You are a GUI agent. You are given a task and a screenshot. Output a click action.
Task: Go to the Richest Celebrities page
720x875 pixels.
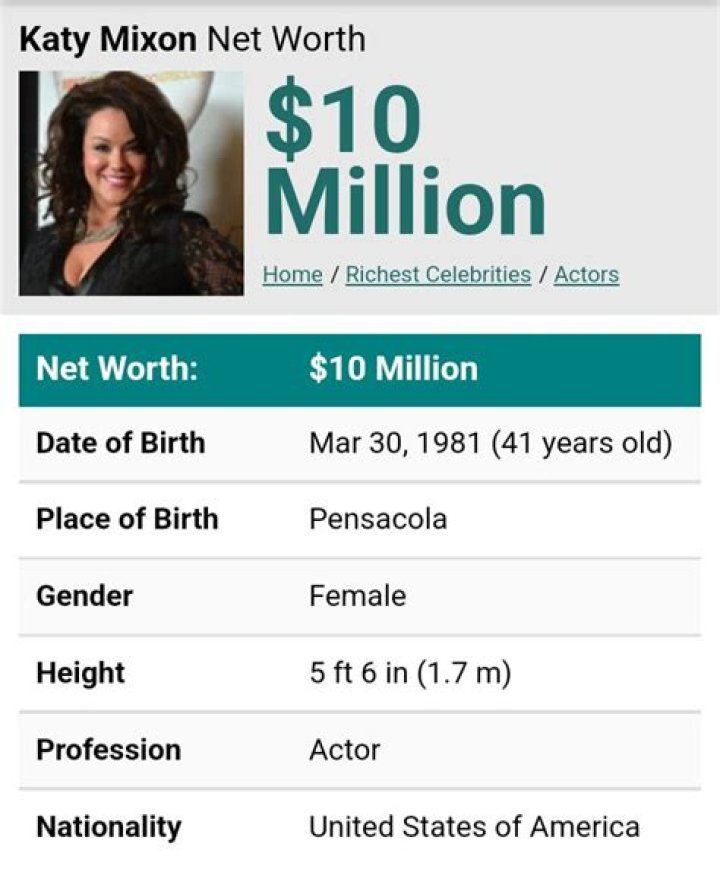coord(438,274)
